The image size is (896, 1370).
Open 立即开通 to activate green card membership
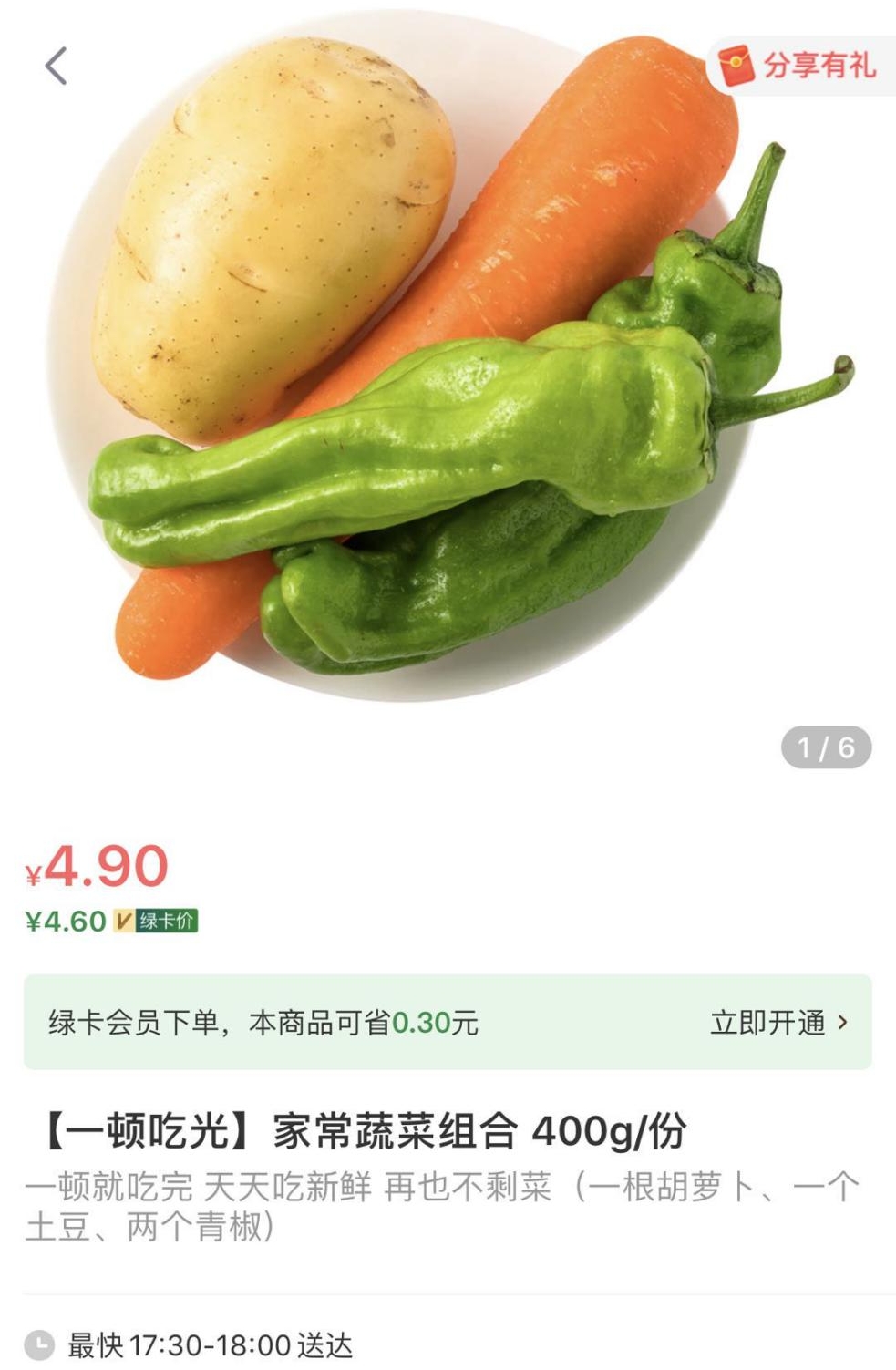(x=779, y=1023)
